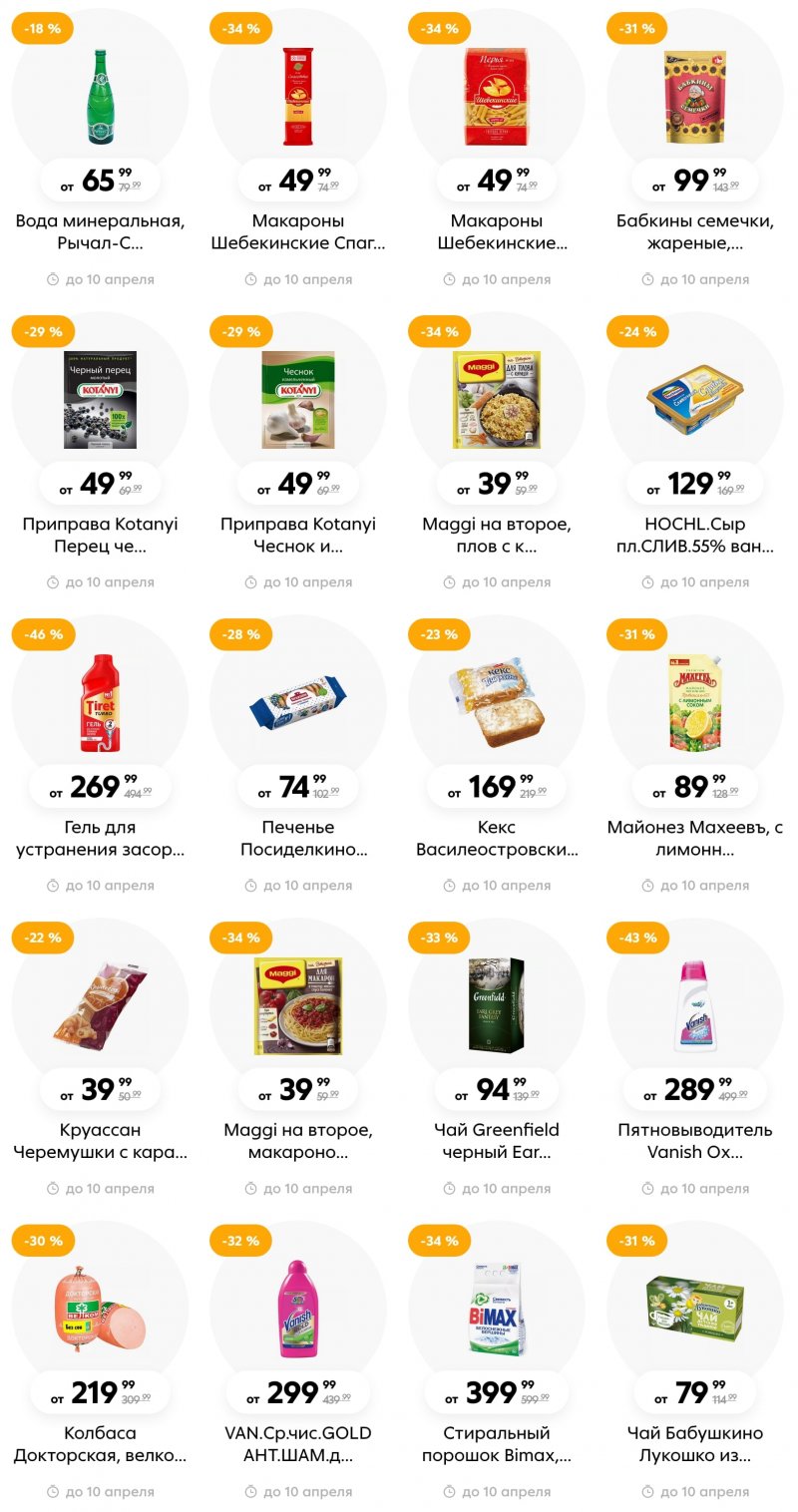Image resolution: width=798 pixels, height=1512 pixels.
Task: Open Кекс Василеостровский product
Action: click(x=497, y=703)
